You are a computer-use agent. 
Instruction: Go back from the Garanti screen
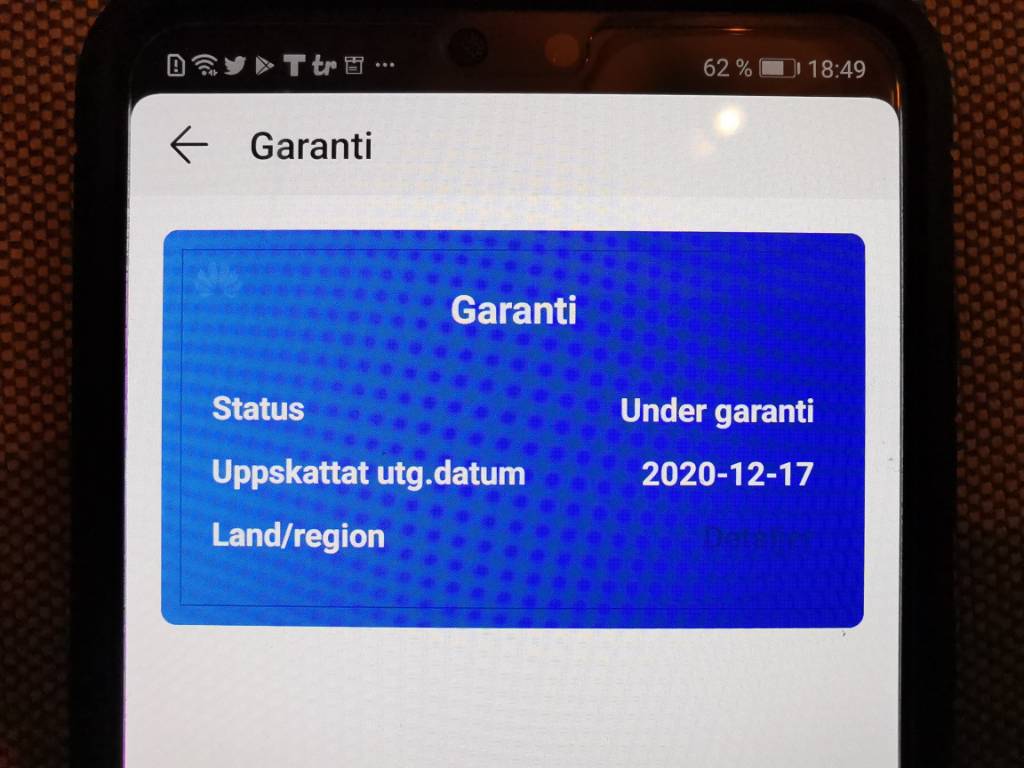coord(188,146)
